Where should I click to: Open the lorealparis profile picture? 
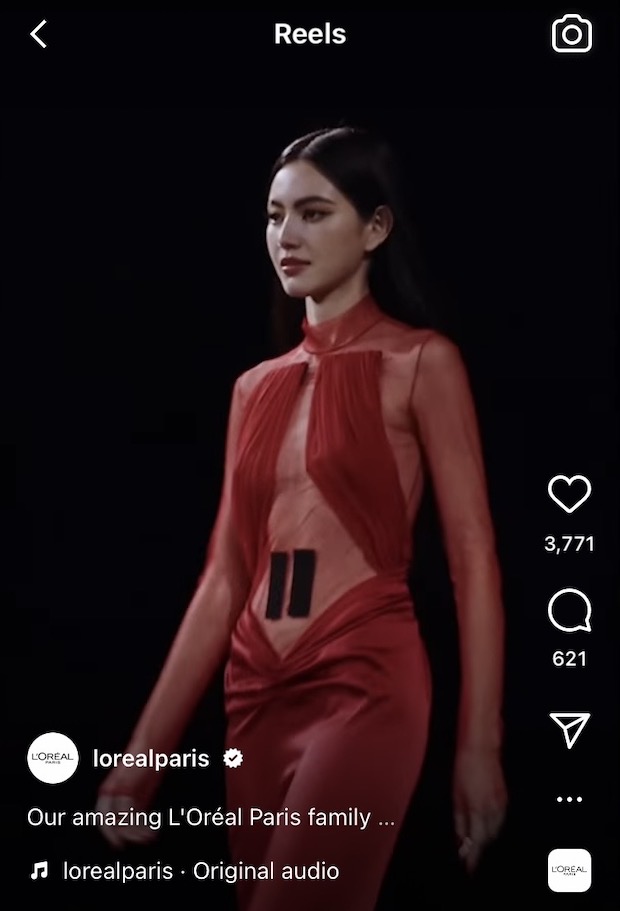(x=52, y=758)
